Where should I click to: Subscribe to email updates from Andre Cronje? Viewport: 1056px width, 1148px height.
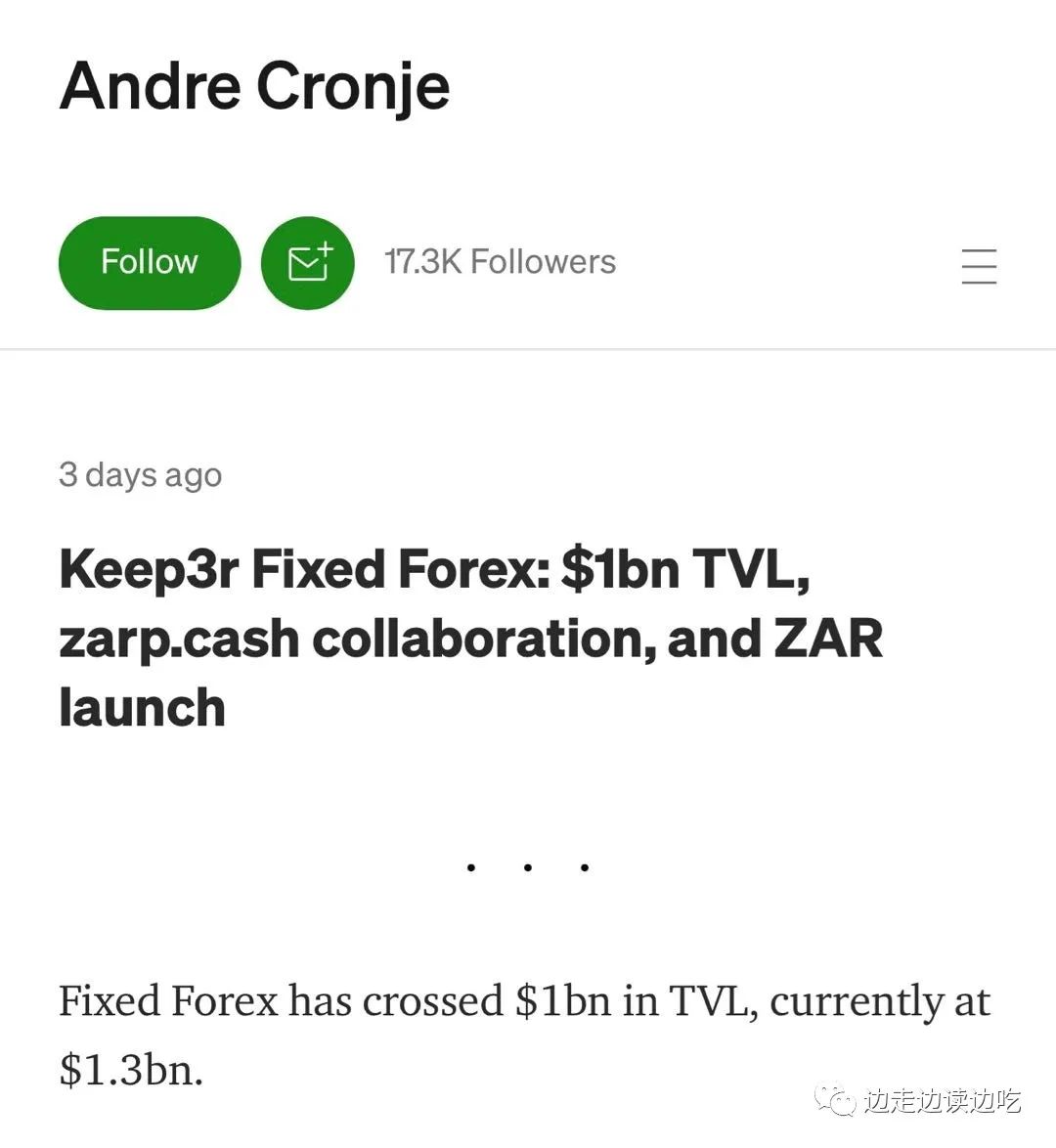tap(308, 262)
